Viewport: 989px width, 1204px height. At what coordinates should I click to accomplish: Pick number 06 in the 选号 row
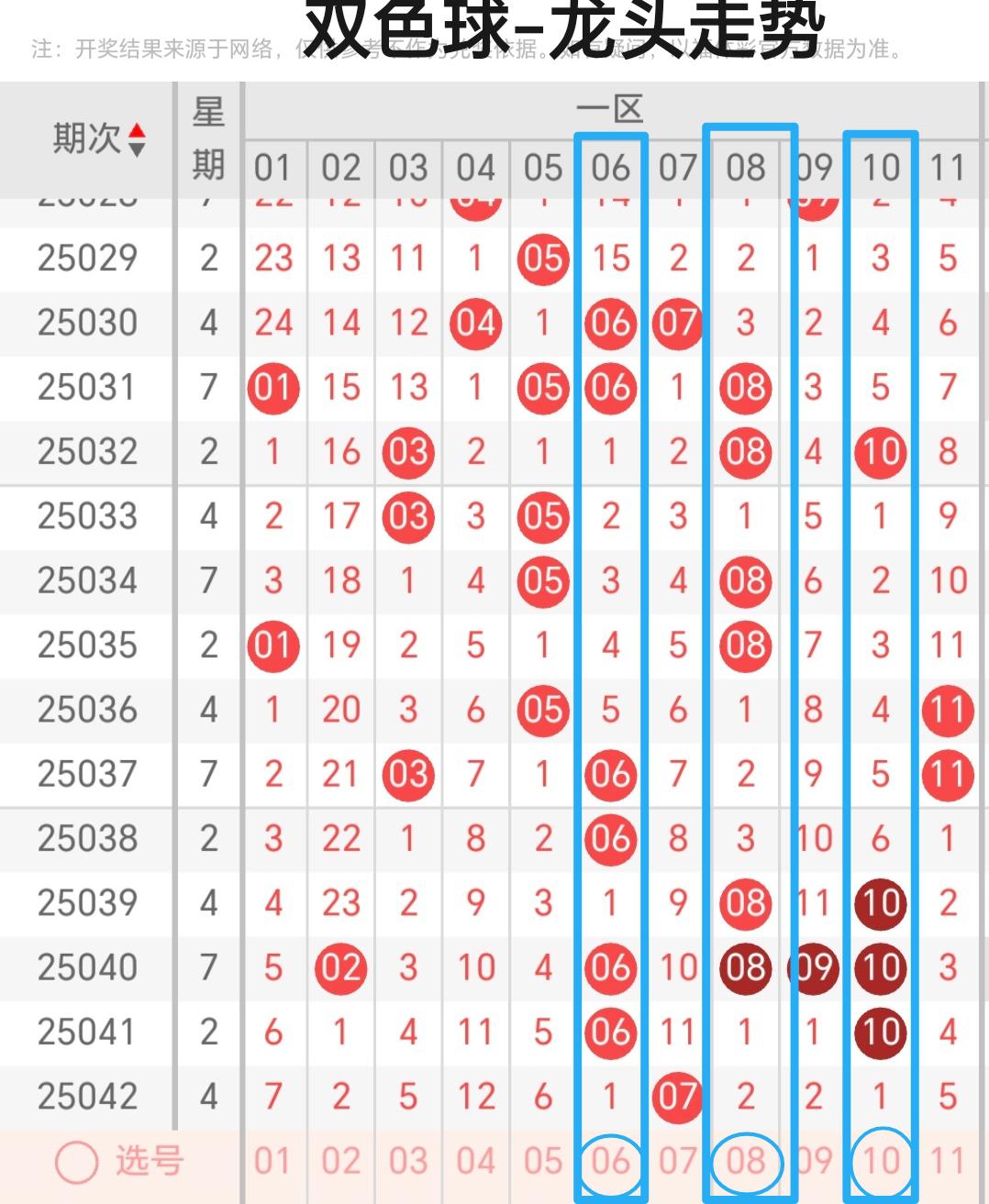click(x=610, y=1162)
